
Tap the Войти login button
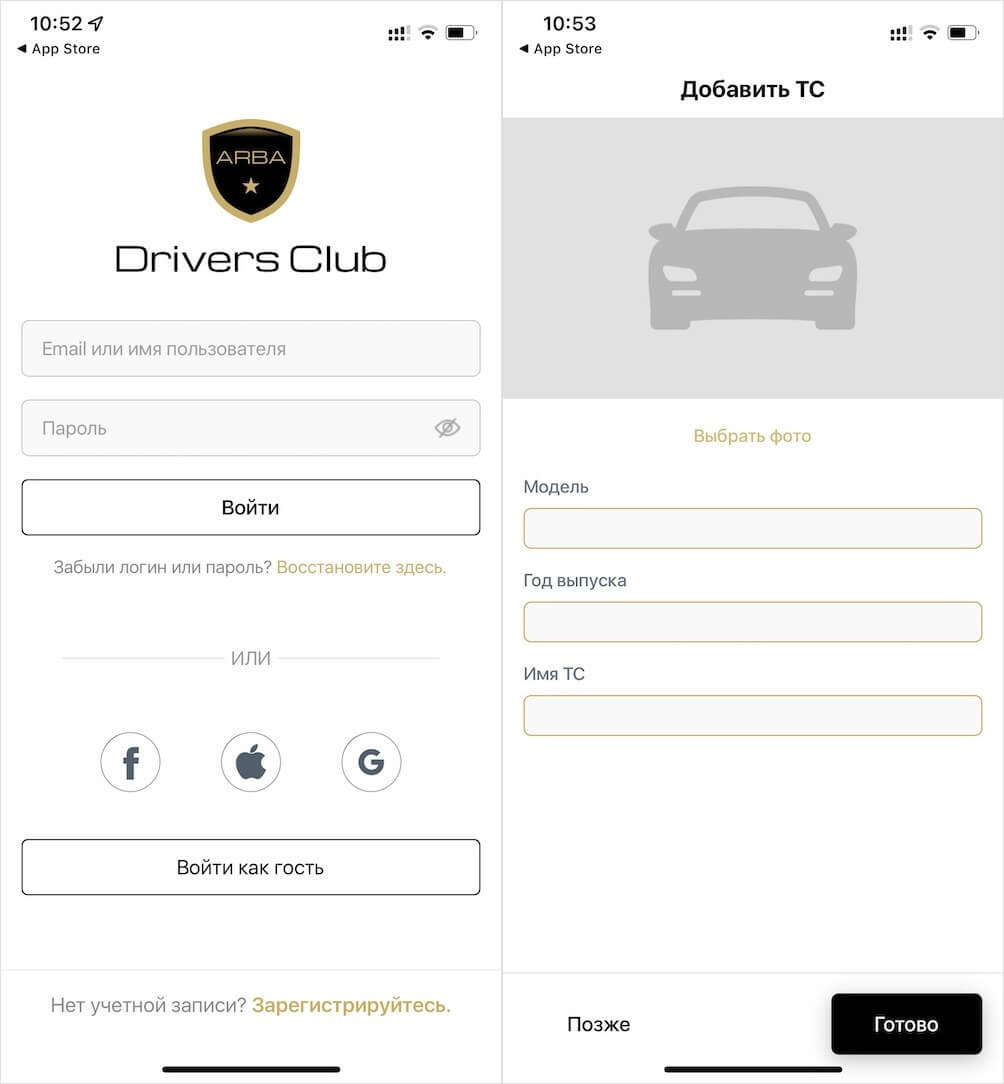point(250,507)
